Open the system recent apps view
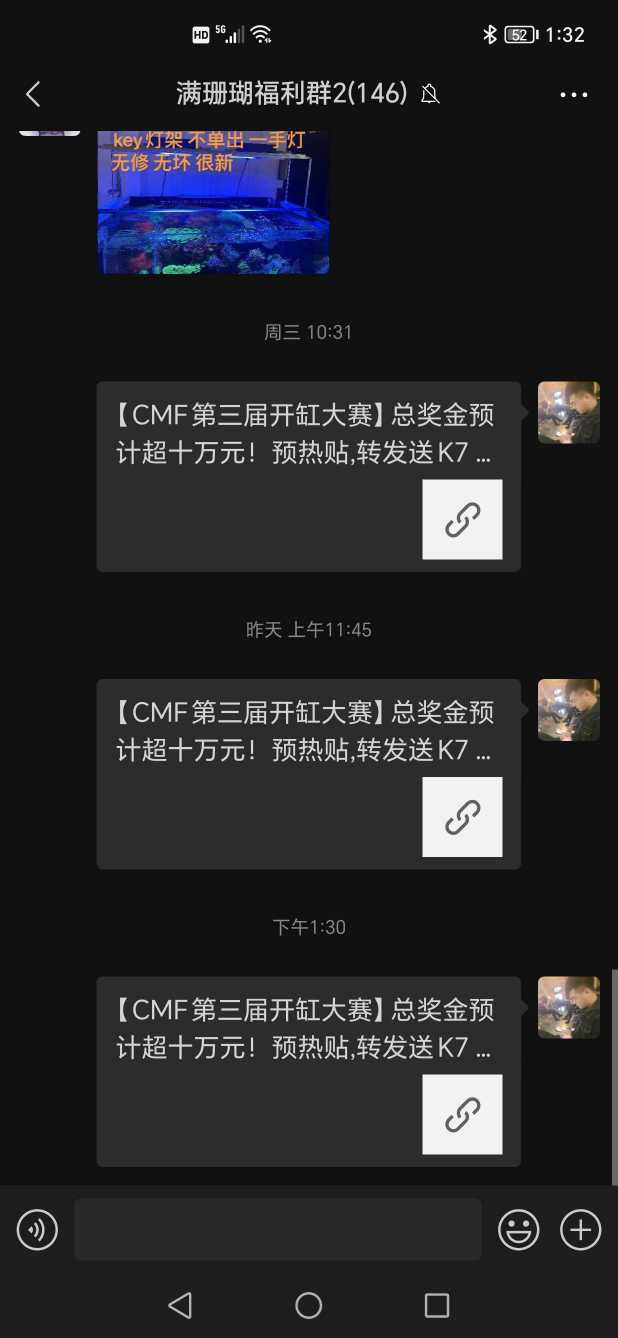The width and height of the screenshot is (618, 1338). 436,1305
